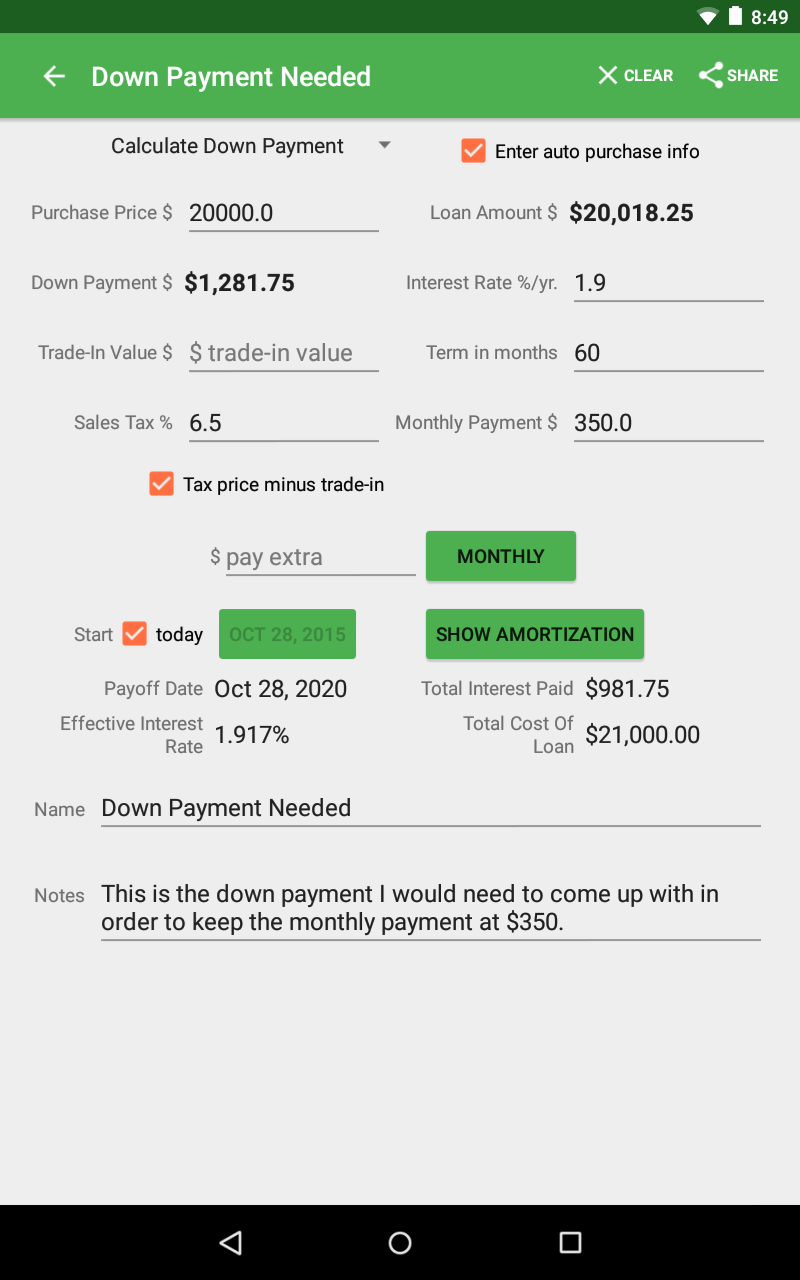Show the amortization schedule
Screen dimensions: 800x1280
(x=534, y=634)
